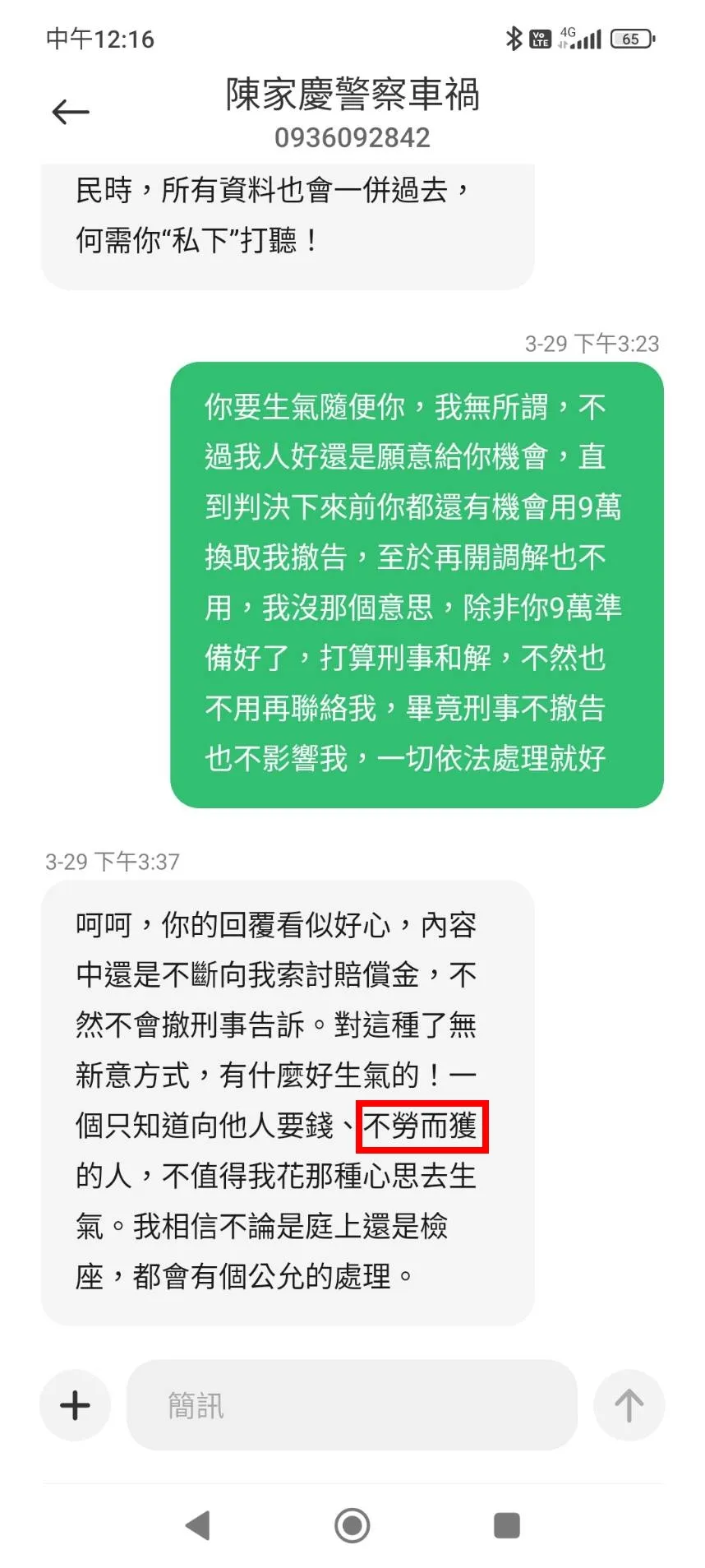The height and width of the screenshot is (1568, 705).
Task: Go to the home screen via circle button
Action: 352,1525
